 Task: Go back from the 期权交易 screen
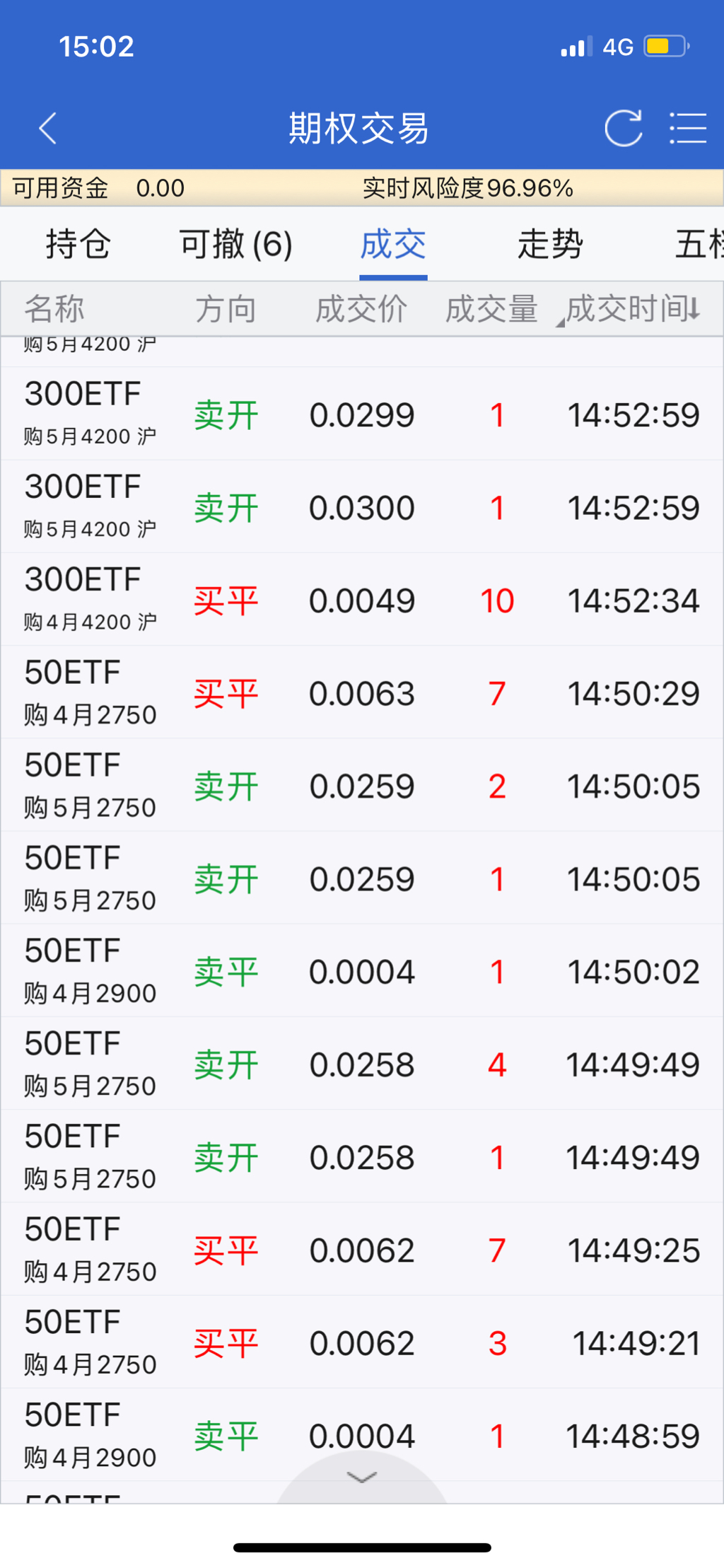pyautogui.click(x=48, y=129)
